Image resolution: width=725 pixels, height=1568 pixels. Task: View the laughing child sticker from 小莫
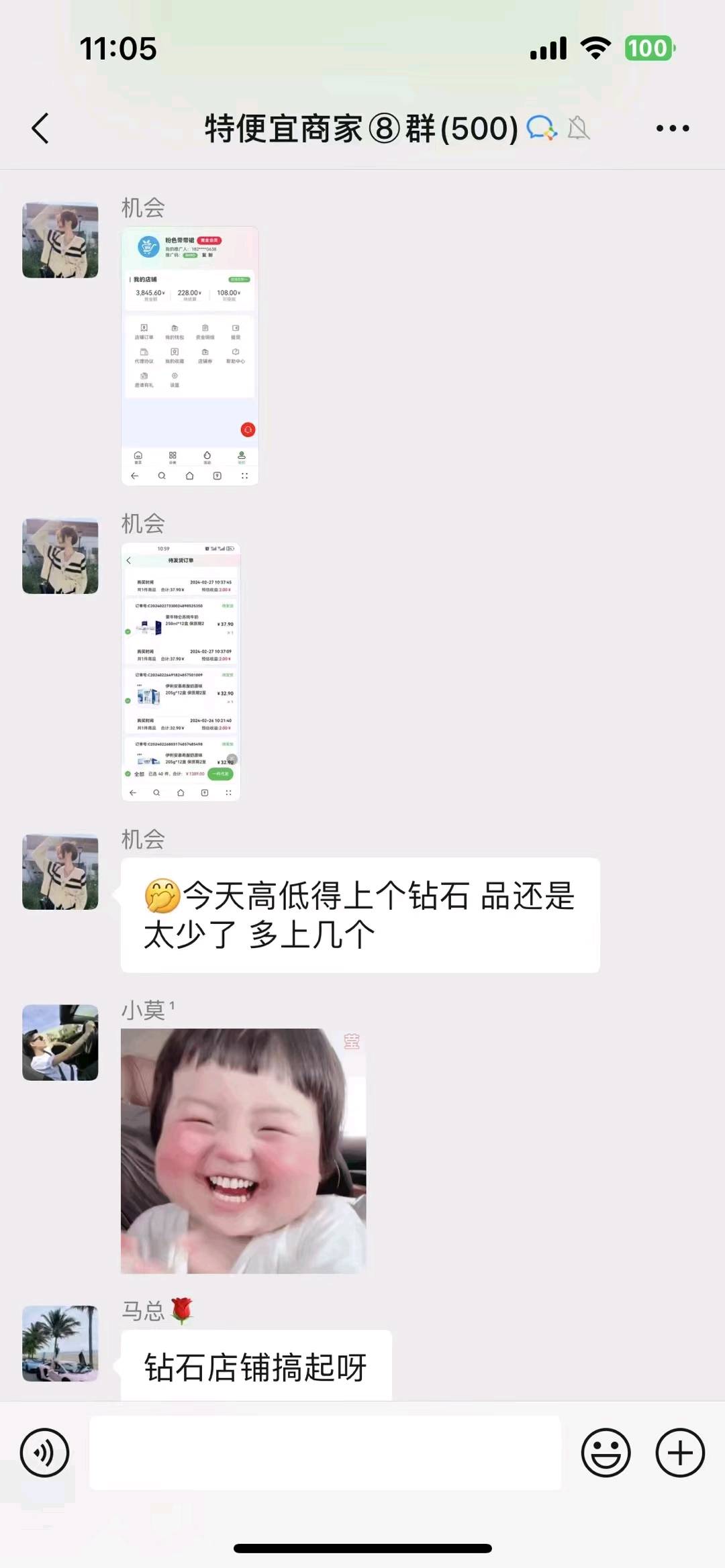coord(244,1151)
